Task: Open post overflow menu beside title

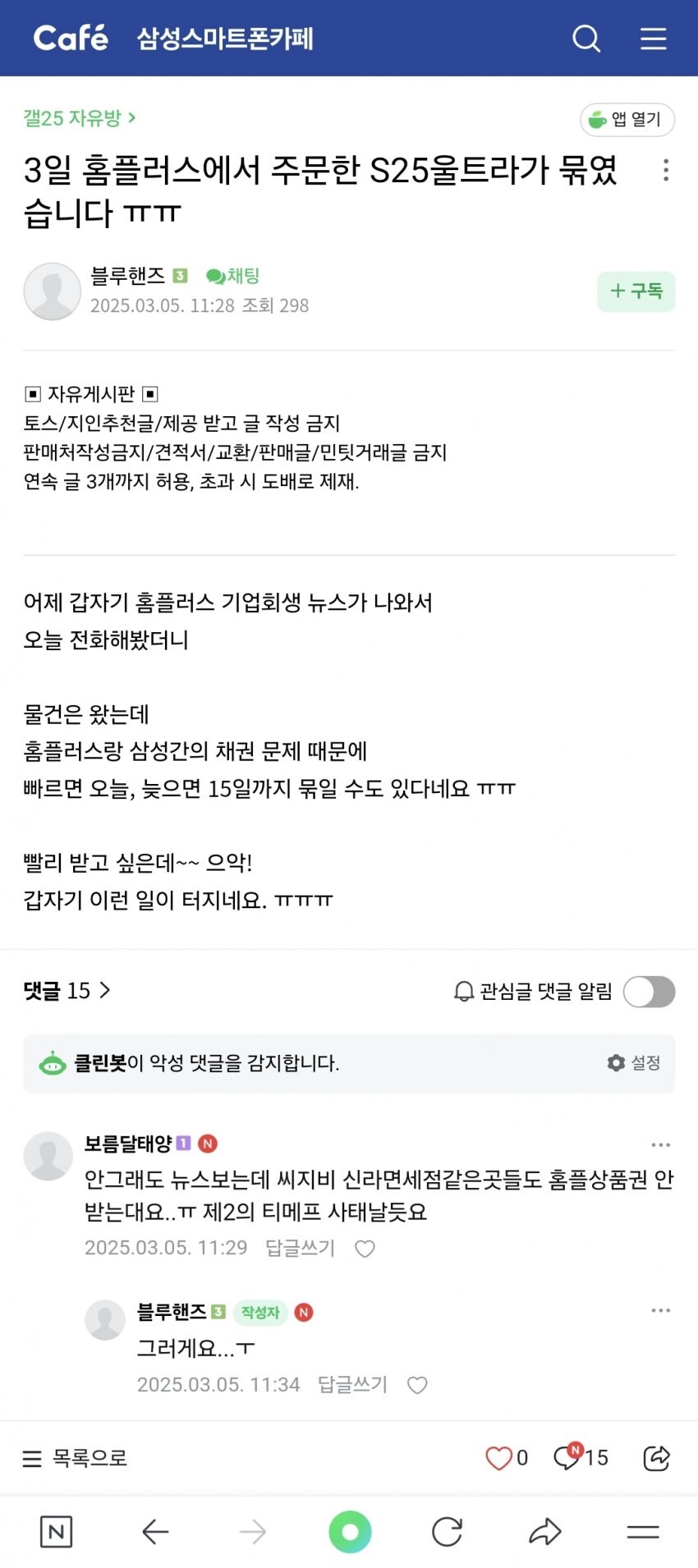Action: [665, 170]
